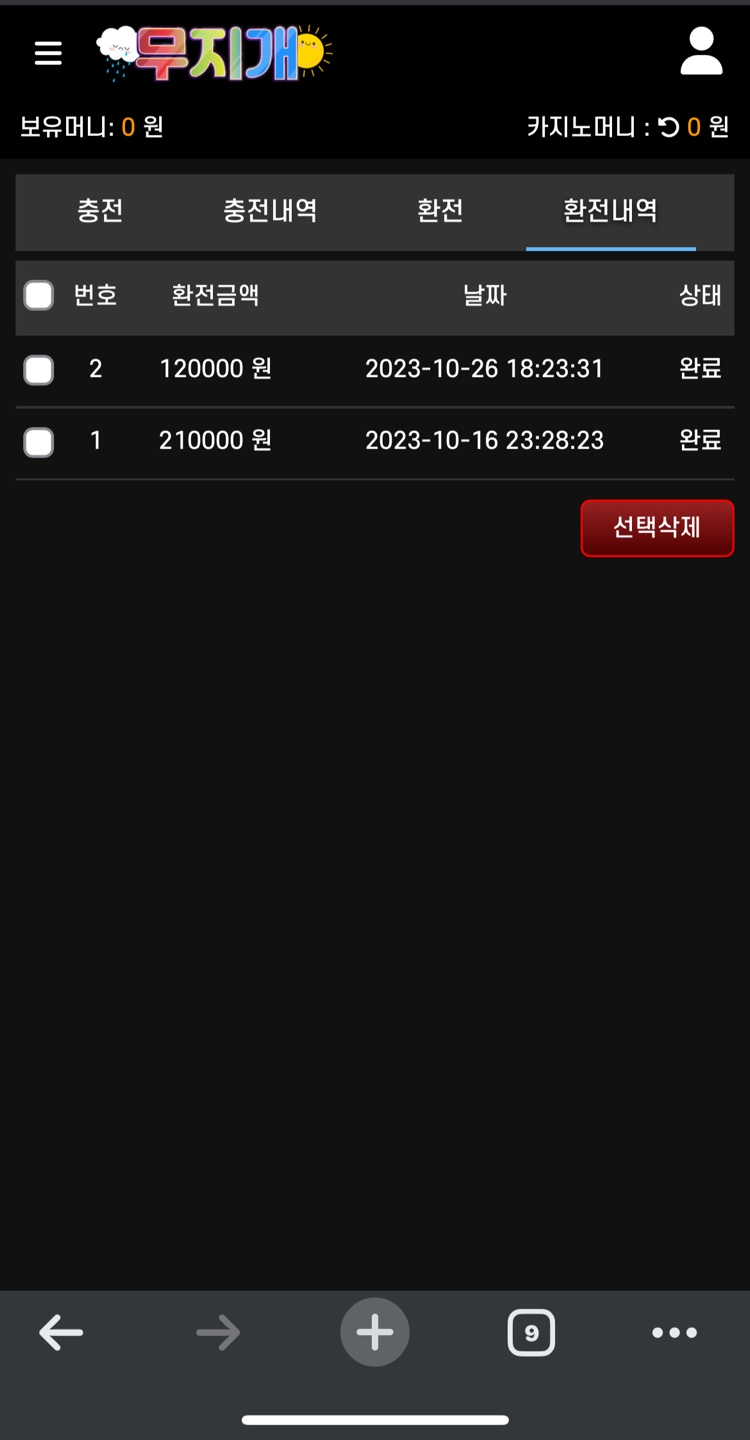Switch to the 충전 tab

100,211
